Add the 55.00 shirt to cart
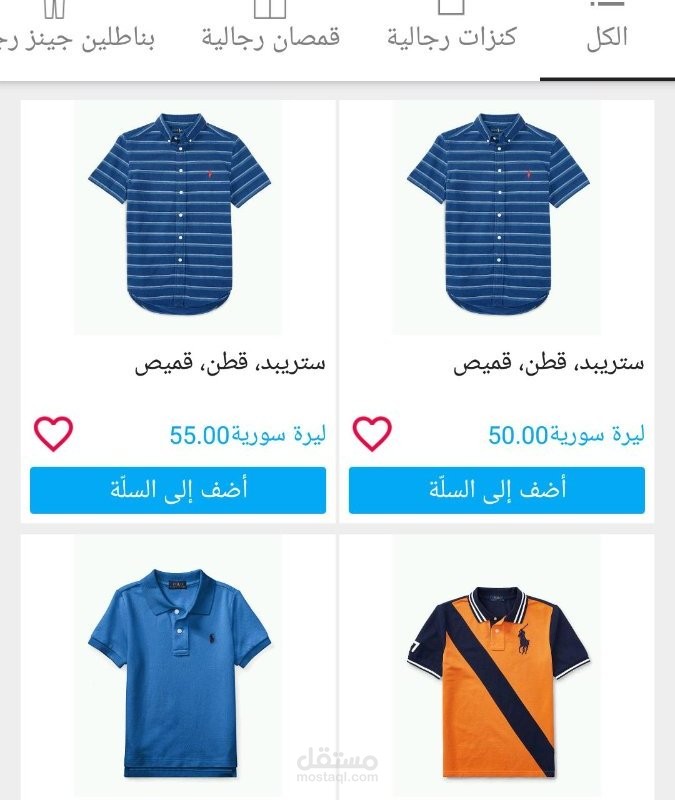Viewport: 675px width, 800px height. pos(178,490)
